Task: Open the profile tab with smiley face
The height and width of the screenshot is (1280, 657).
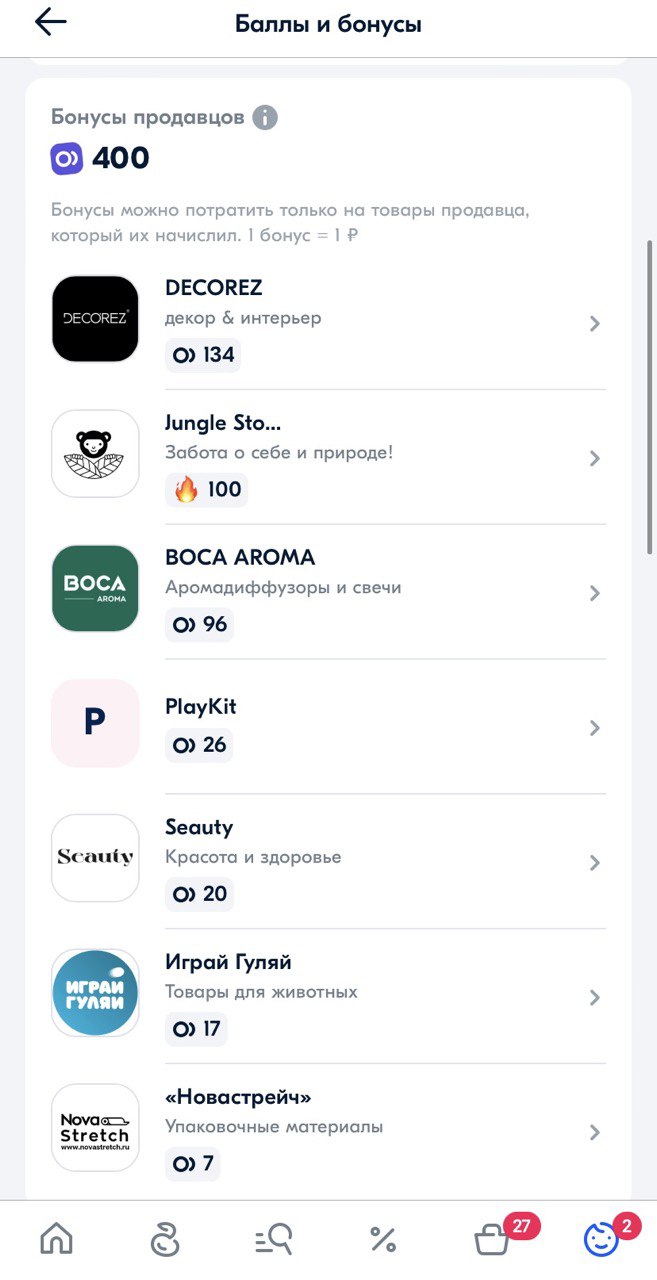Action: pos(601,1240)
